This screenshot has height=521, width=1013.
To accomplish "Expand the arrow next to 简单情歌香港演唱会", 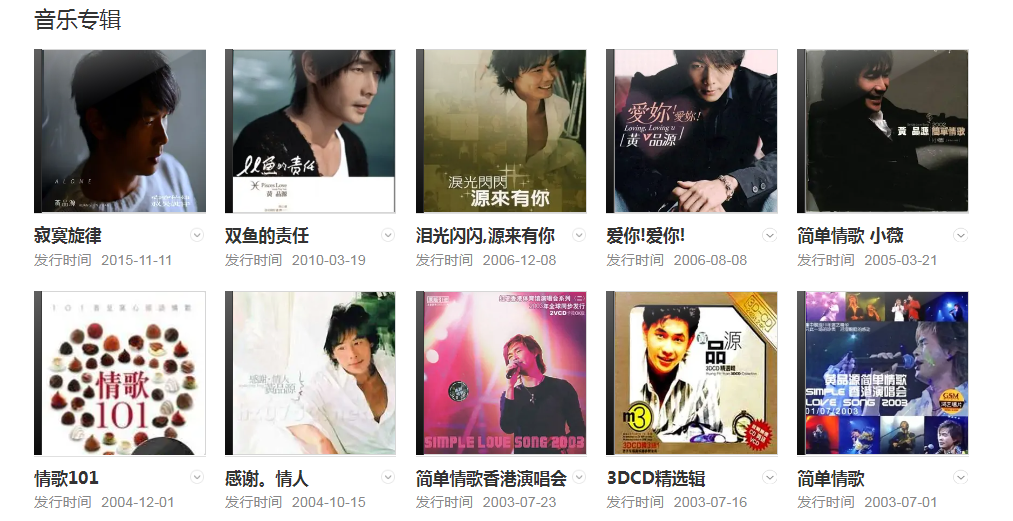I will point(579,477).
